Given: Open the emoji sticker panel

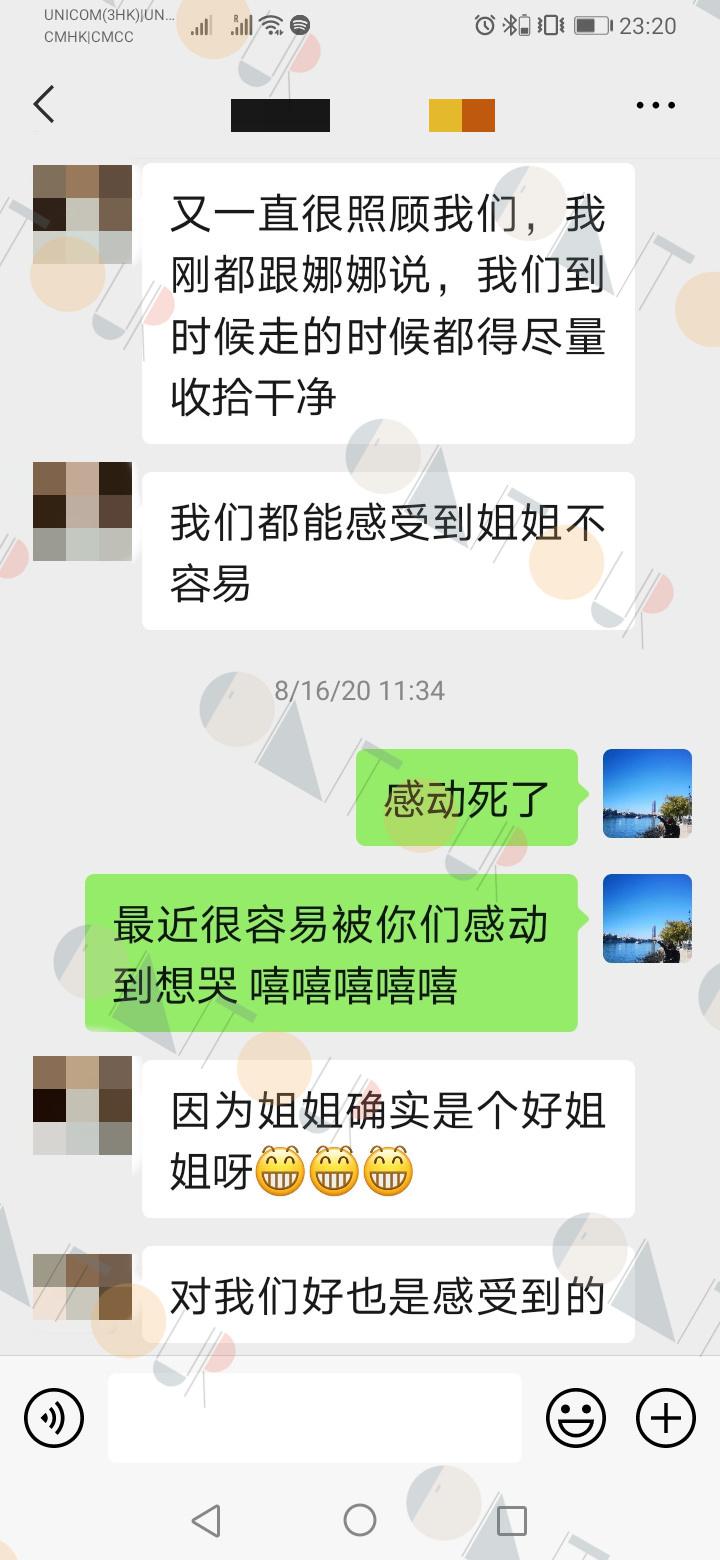Looking at the screenshot, I should point(576,1418).
